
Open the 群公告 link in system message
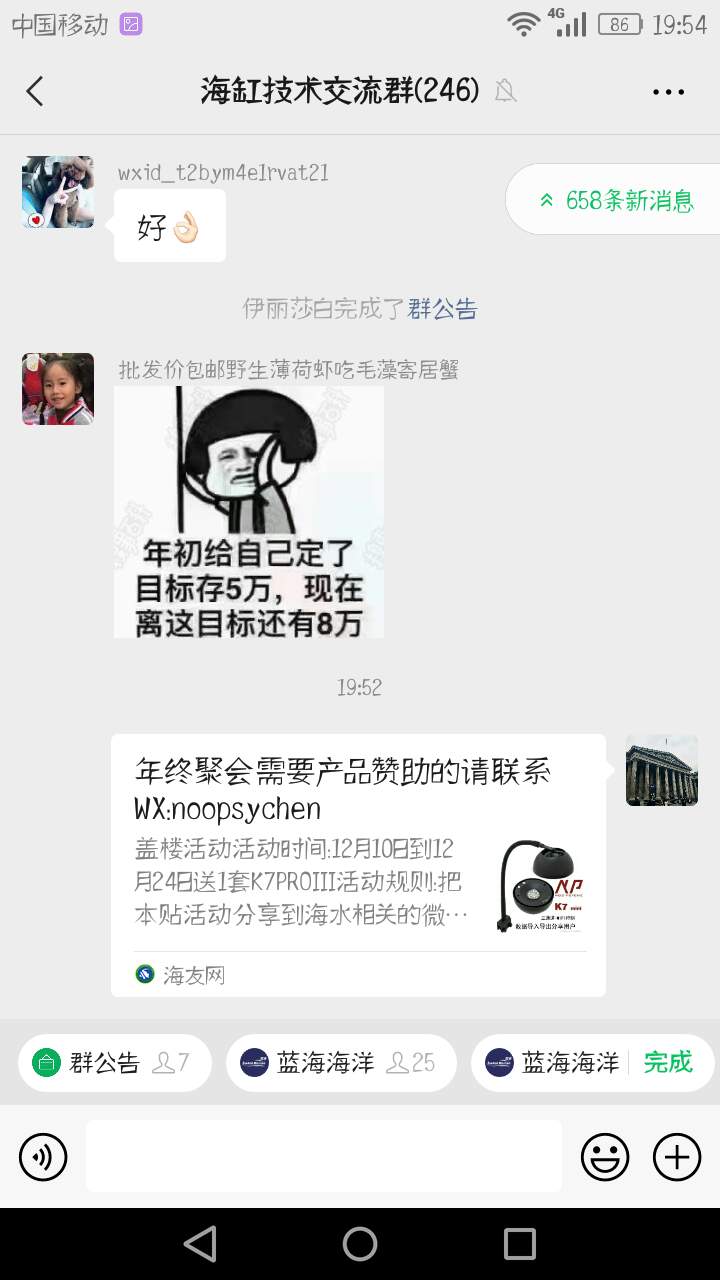[x=442, y=309]
